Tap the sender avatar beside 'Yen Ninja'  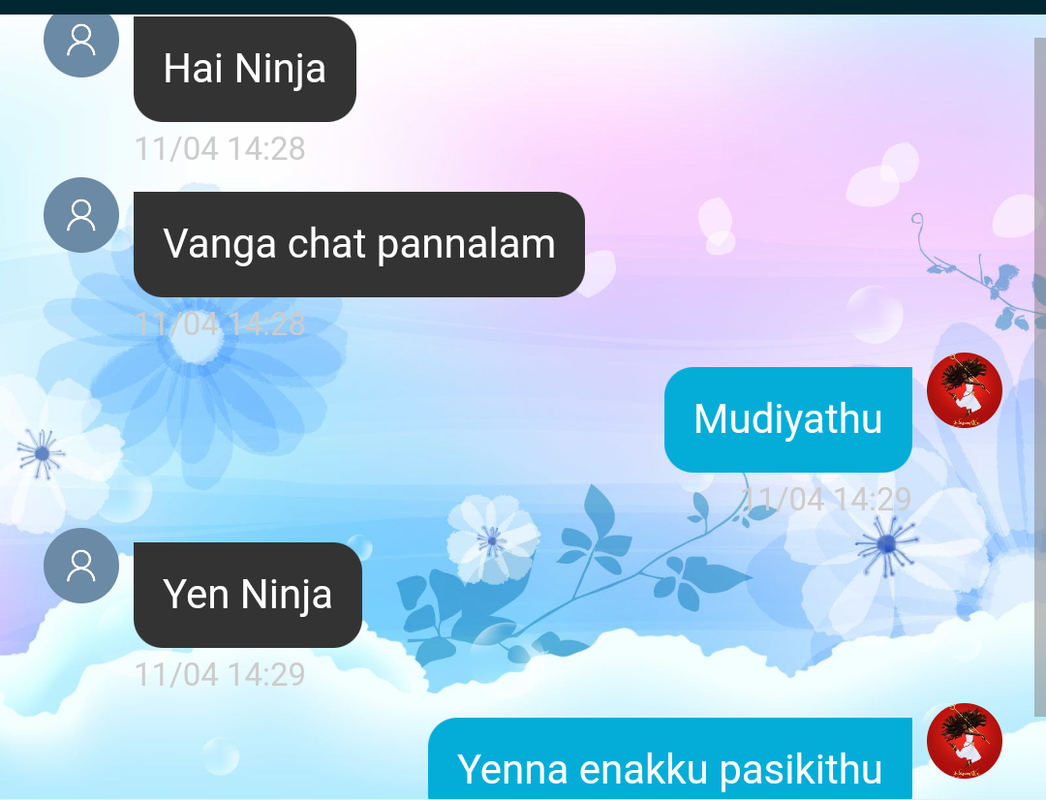pos(81,566)
